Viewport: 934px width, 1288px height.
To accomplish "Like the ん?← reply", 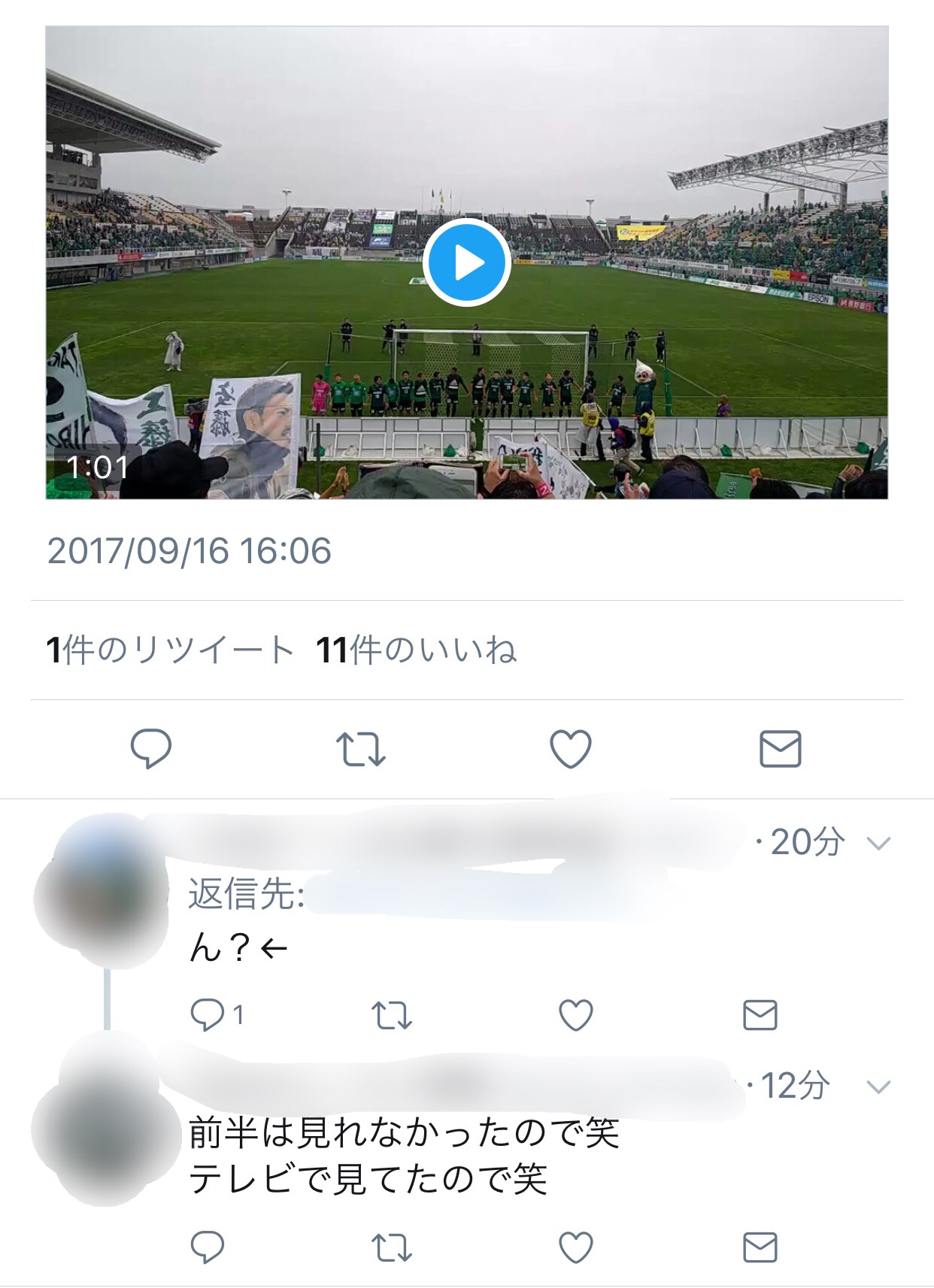I will point(576,1016).
